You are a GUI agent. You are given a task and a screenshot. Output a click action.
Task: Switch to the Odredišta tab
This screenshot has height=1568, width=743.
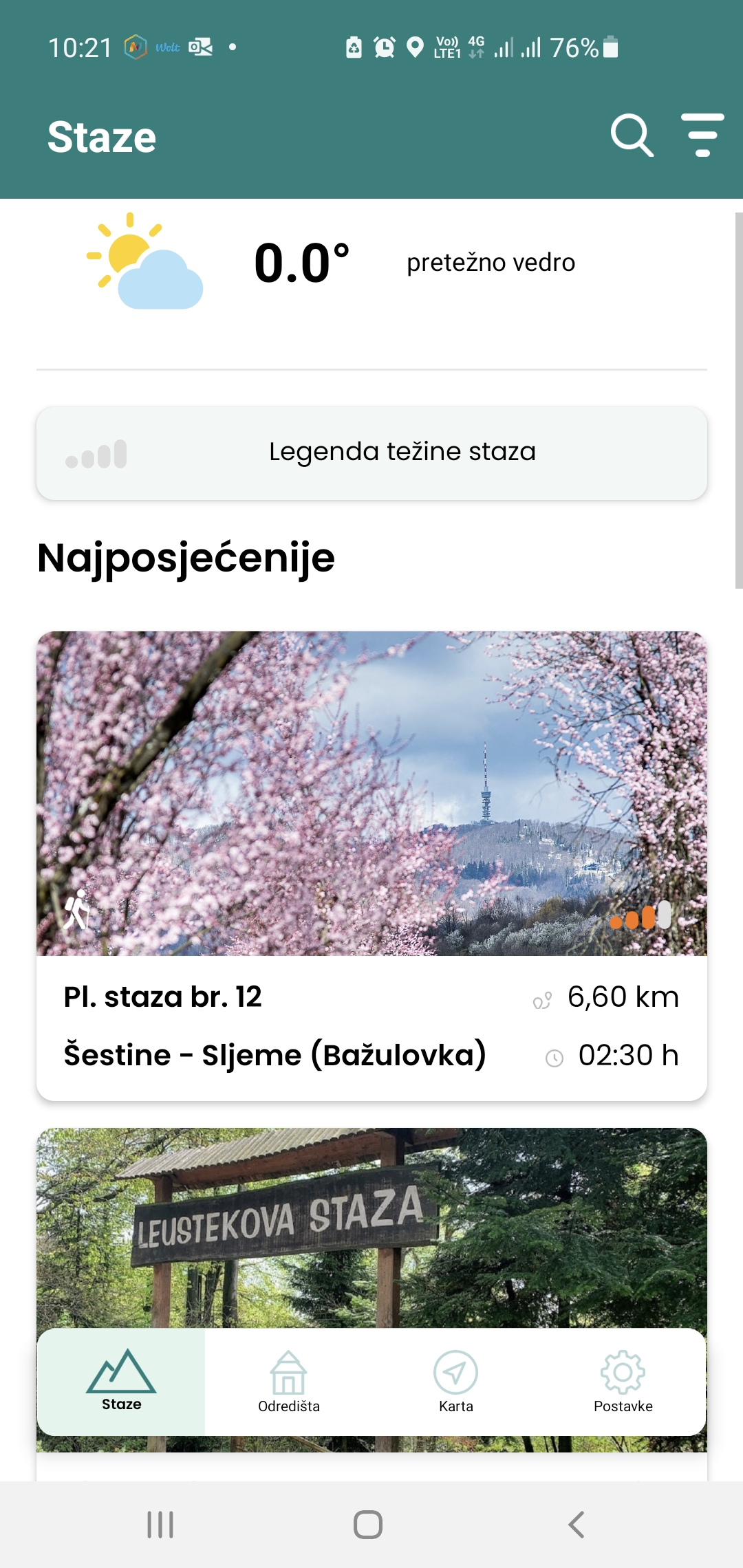[x=289, y=1381]
